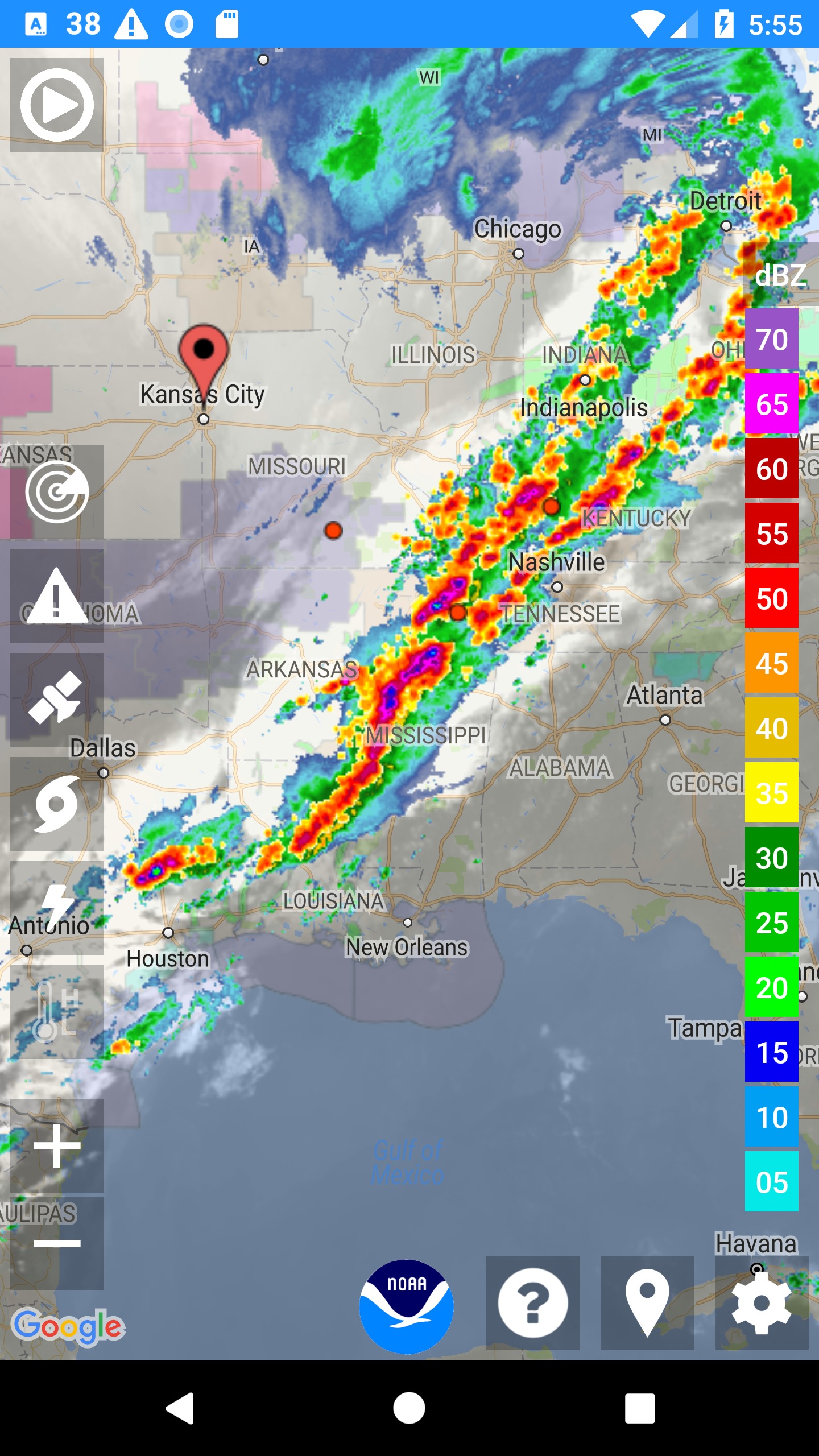Open the location pin button

pyautogui.click(x=647, y=1303)
